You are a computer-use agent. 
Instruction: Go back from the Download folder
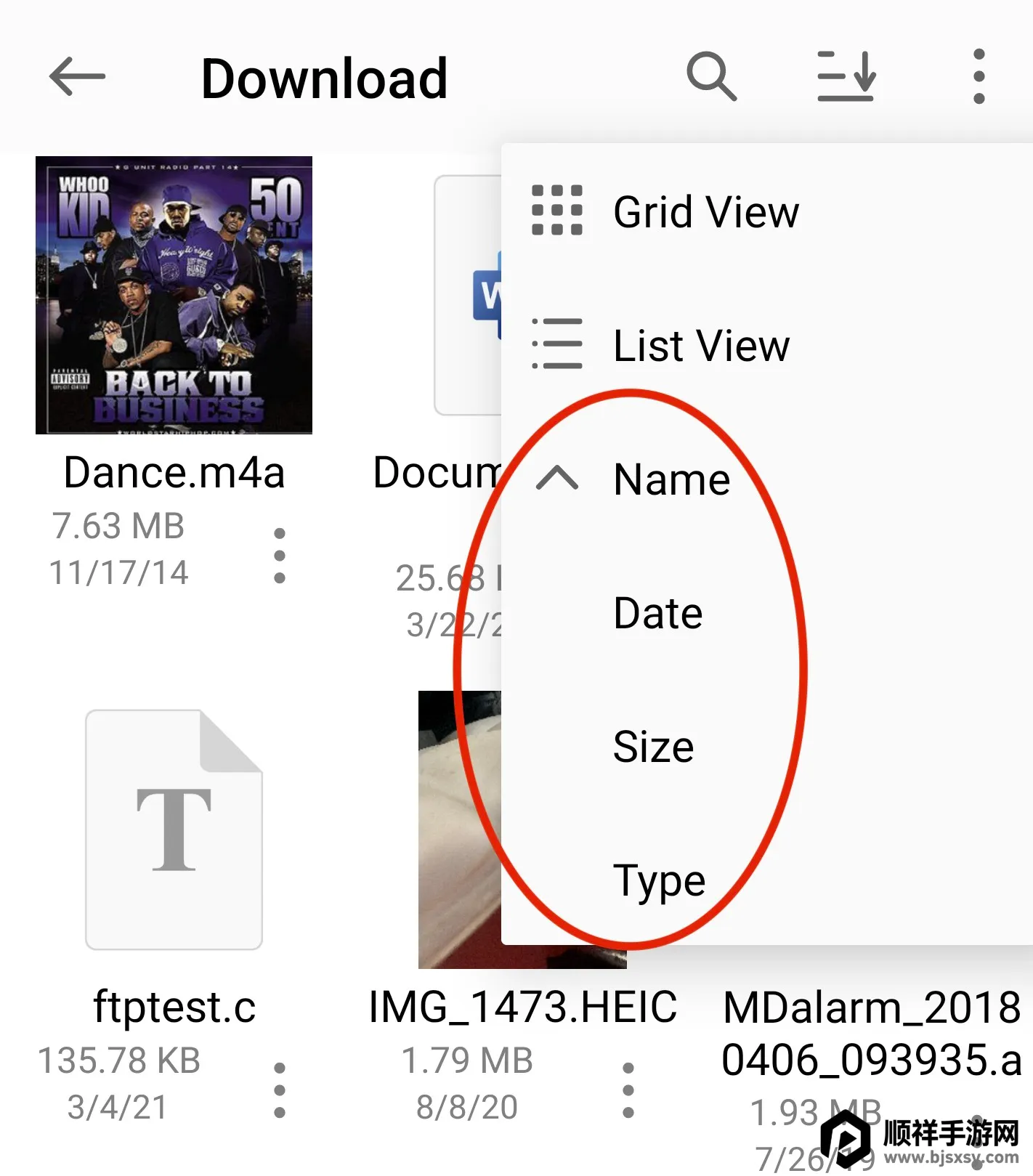coord(77,76)
